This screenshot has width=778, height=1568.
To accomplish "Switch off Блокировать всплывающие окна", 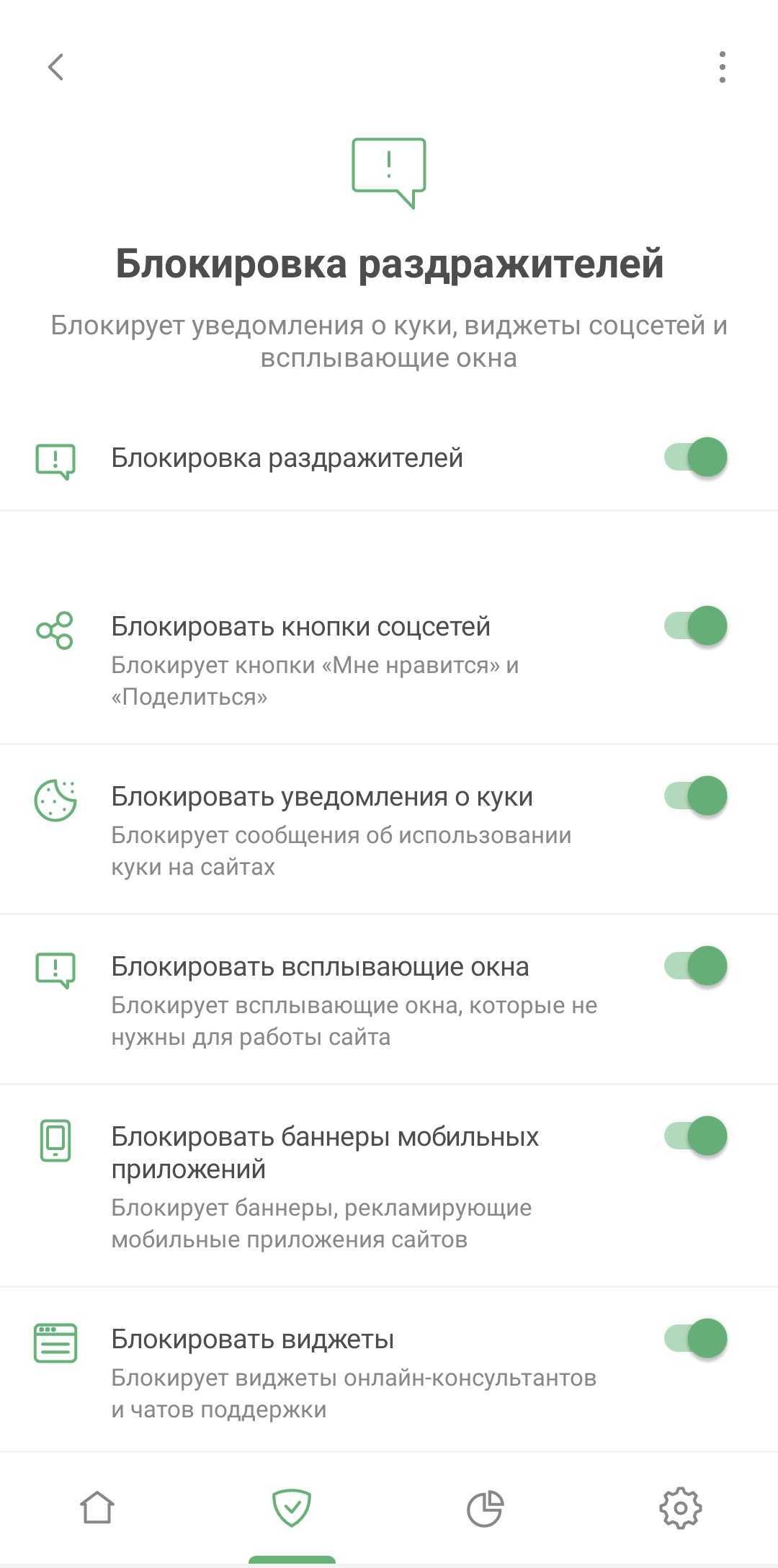I will point(696,966).
